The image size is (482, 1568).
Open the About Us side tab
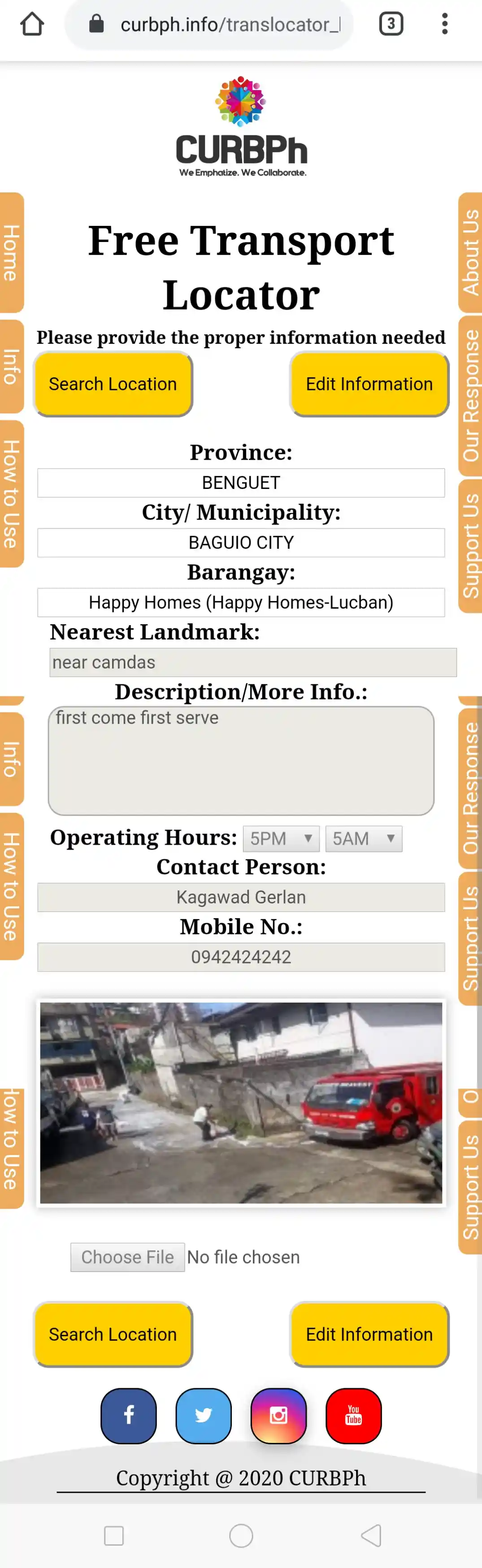pos(470,253)
